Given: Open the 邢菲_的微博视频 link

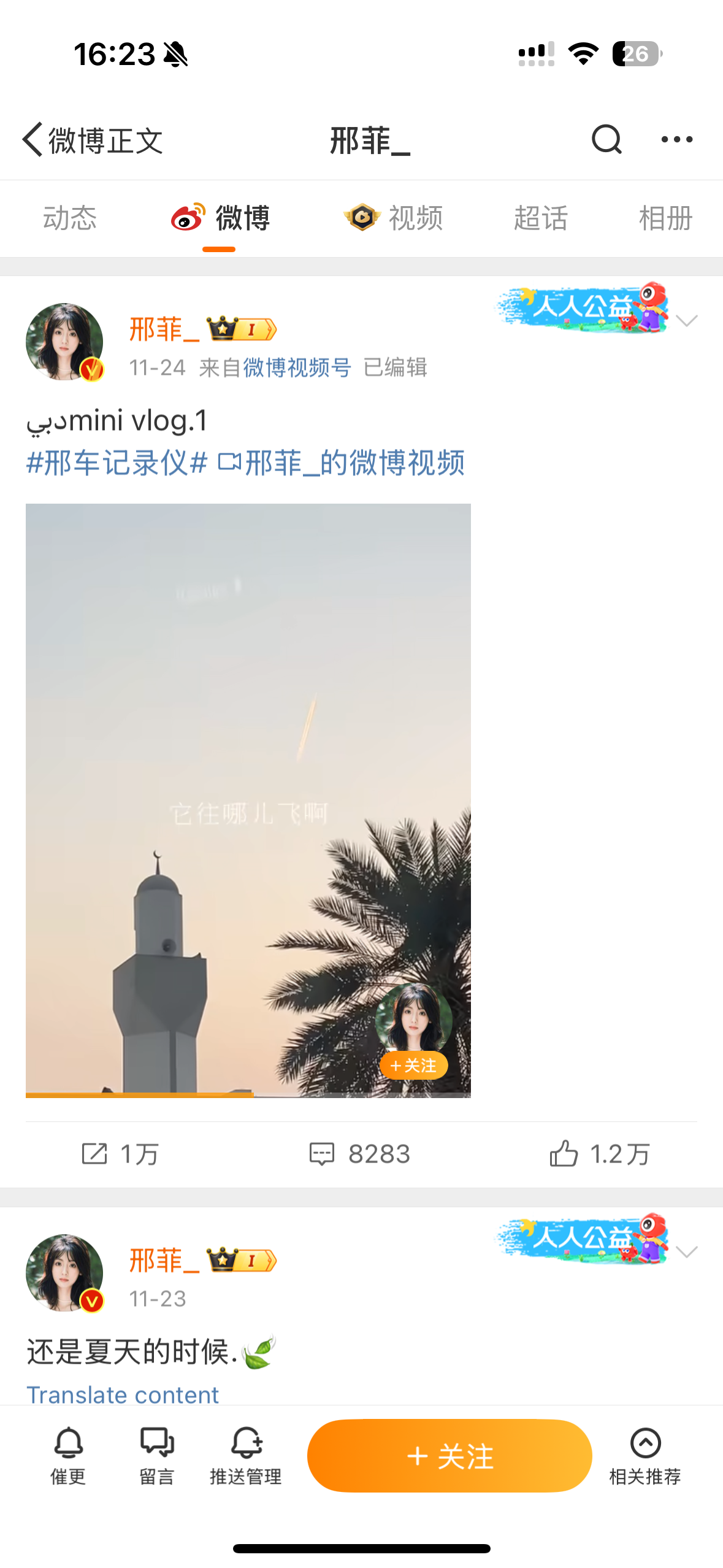Looking at the screenshot, I should pos(342,463).
